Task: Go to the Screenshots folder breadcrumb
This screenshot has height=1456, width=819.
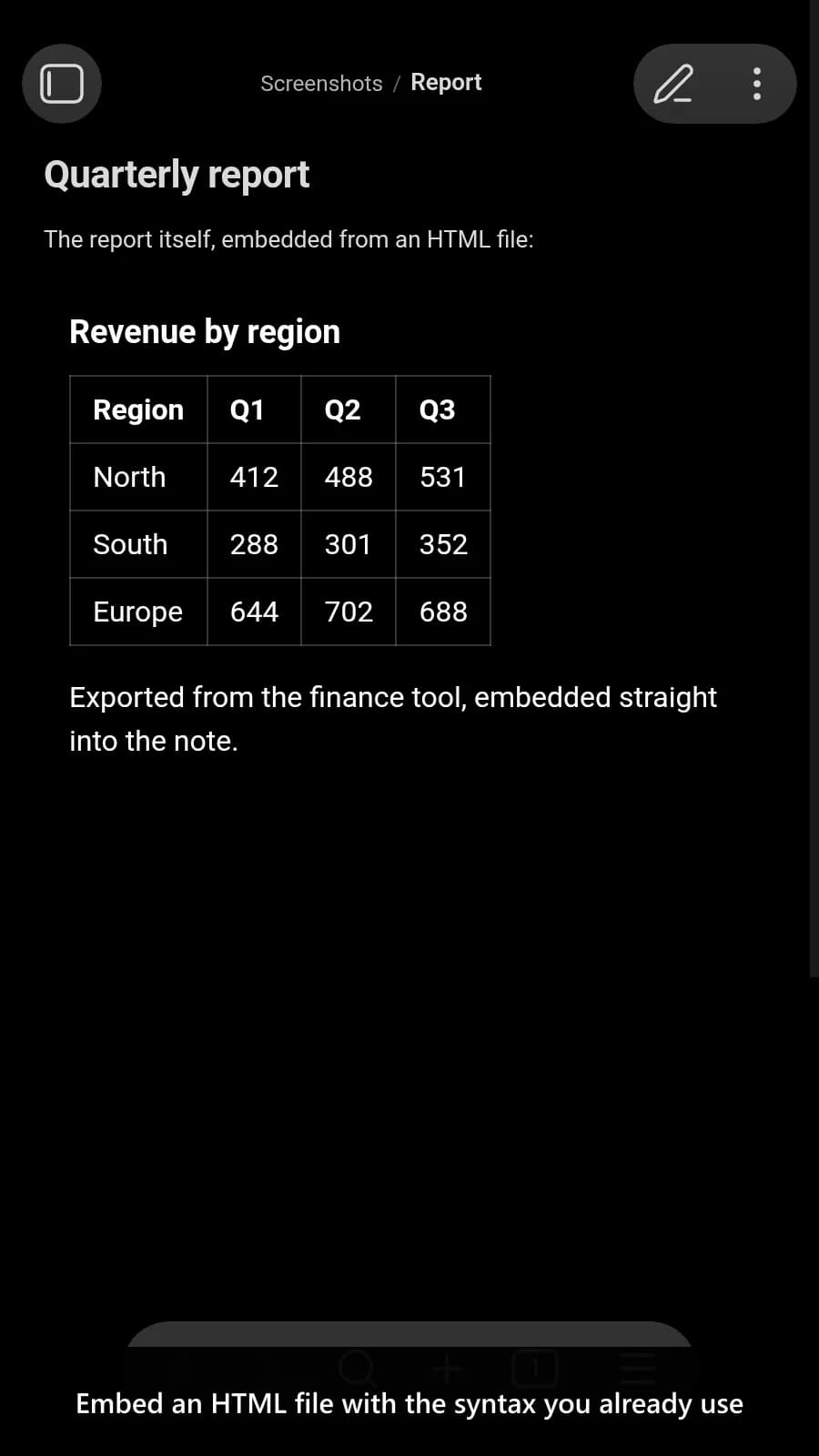Action: (x=321, y=84)
